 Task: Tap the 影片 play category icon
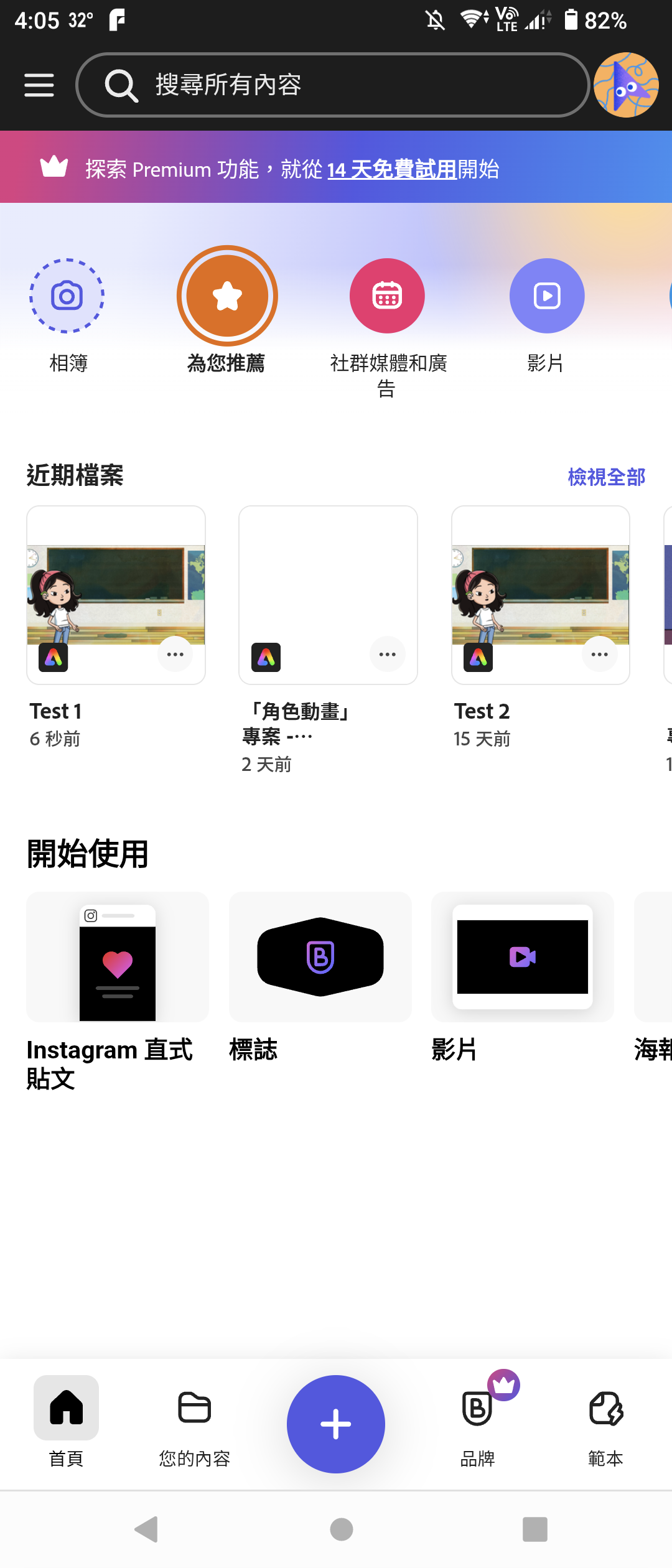(x=546, y=295)
